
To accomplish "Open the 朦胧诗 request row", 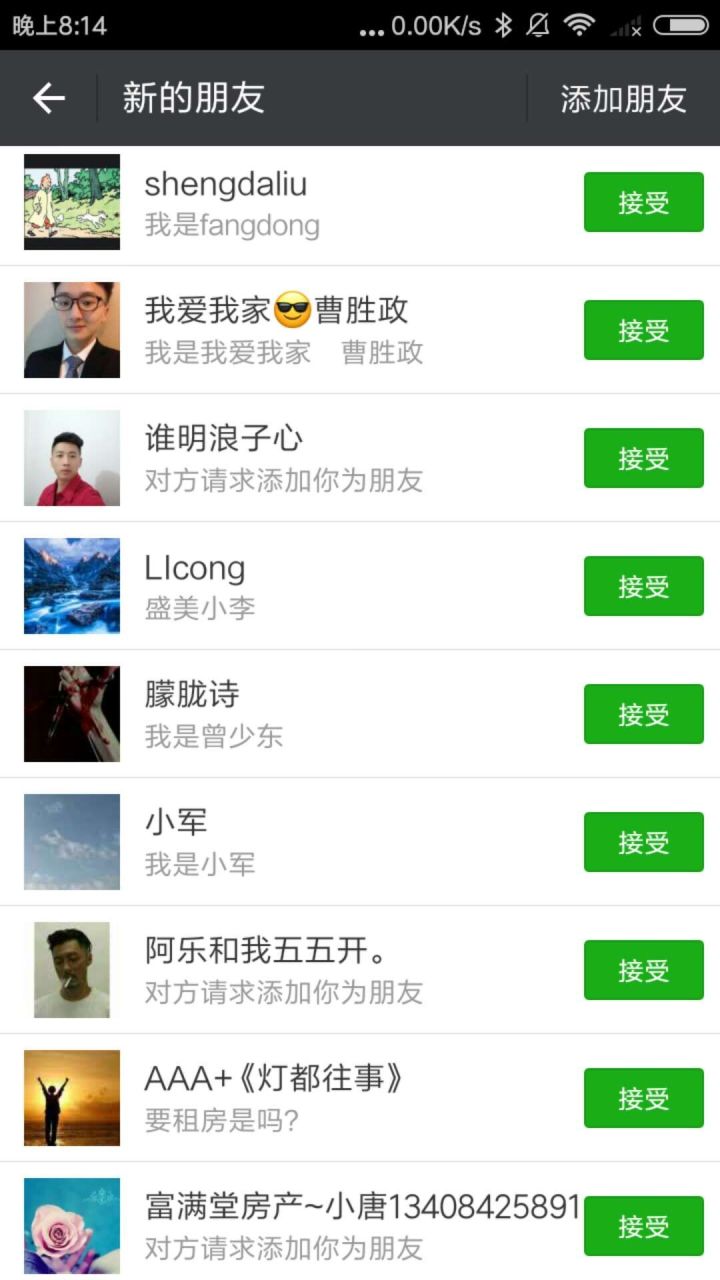I will (300, 714).
